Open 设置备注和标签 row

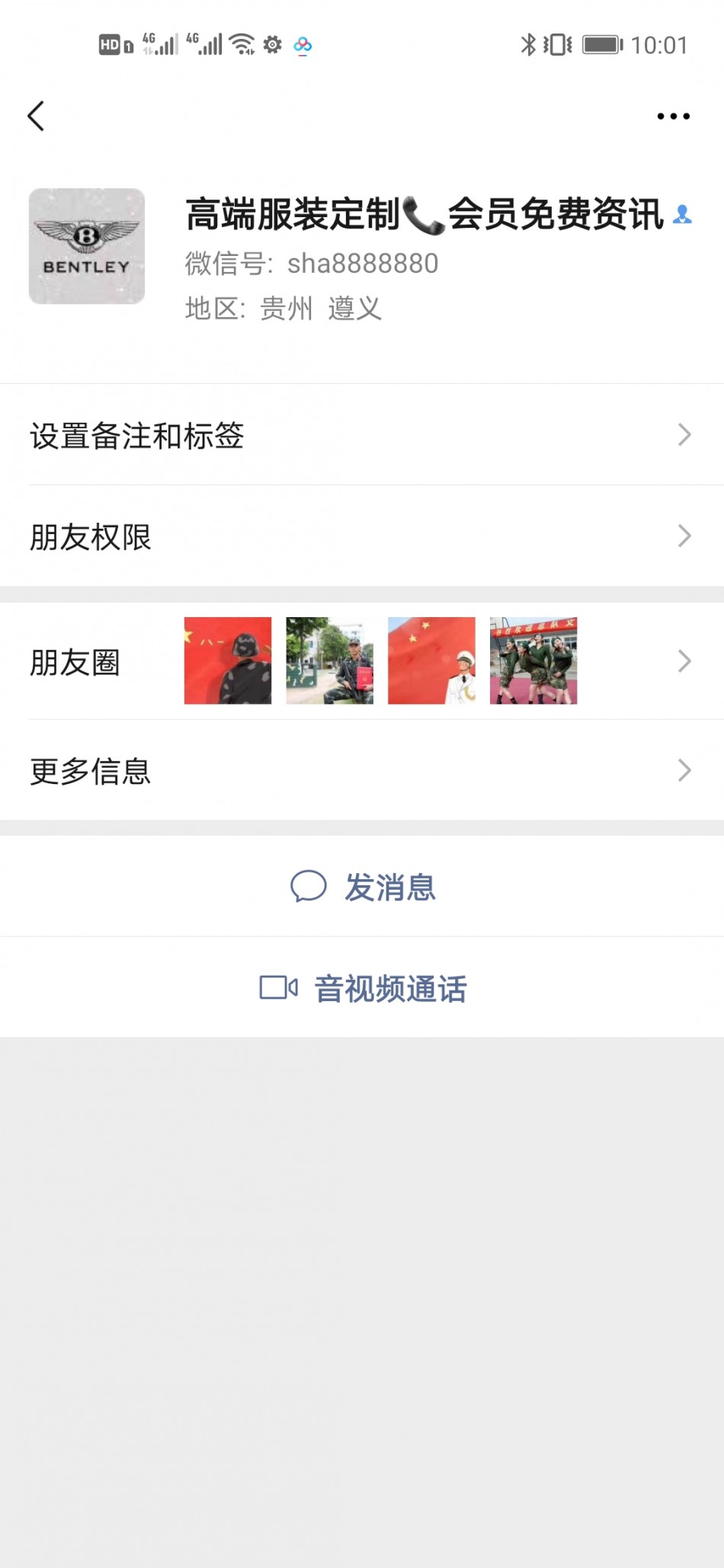pos(362,435)
